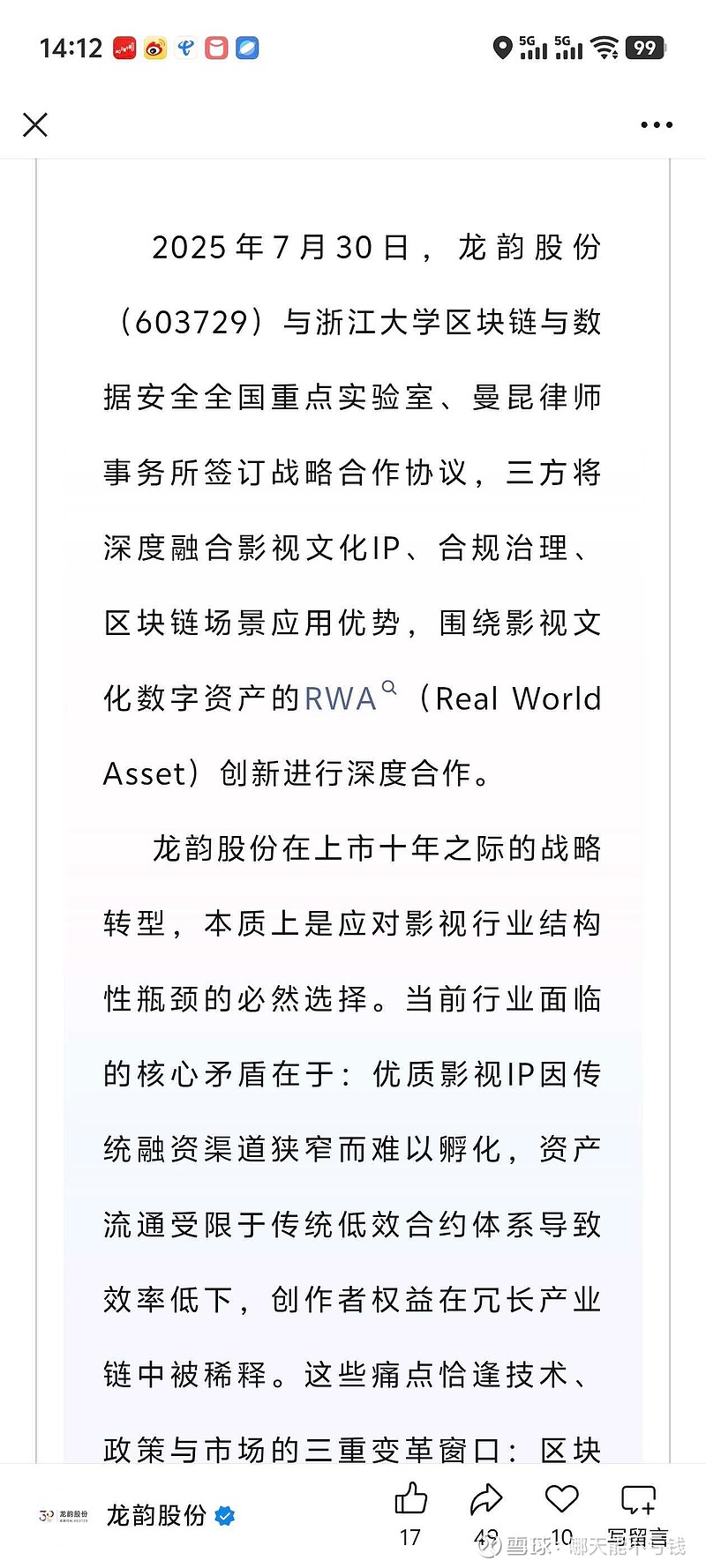Open the three-dot overflow menu

(657, 125)
